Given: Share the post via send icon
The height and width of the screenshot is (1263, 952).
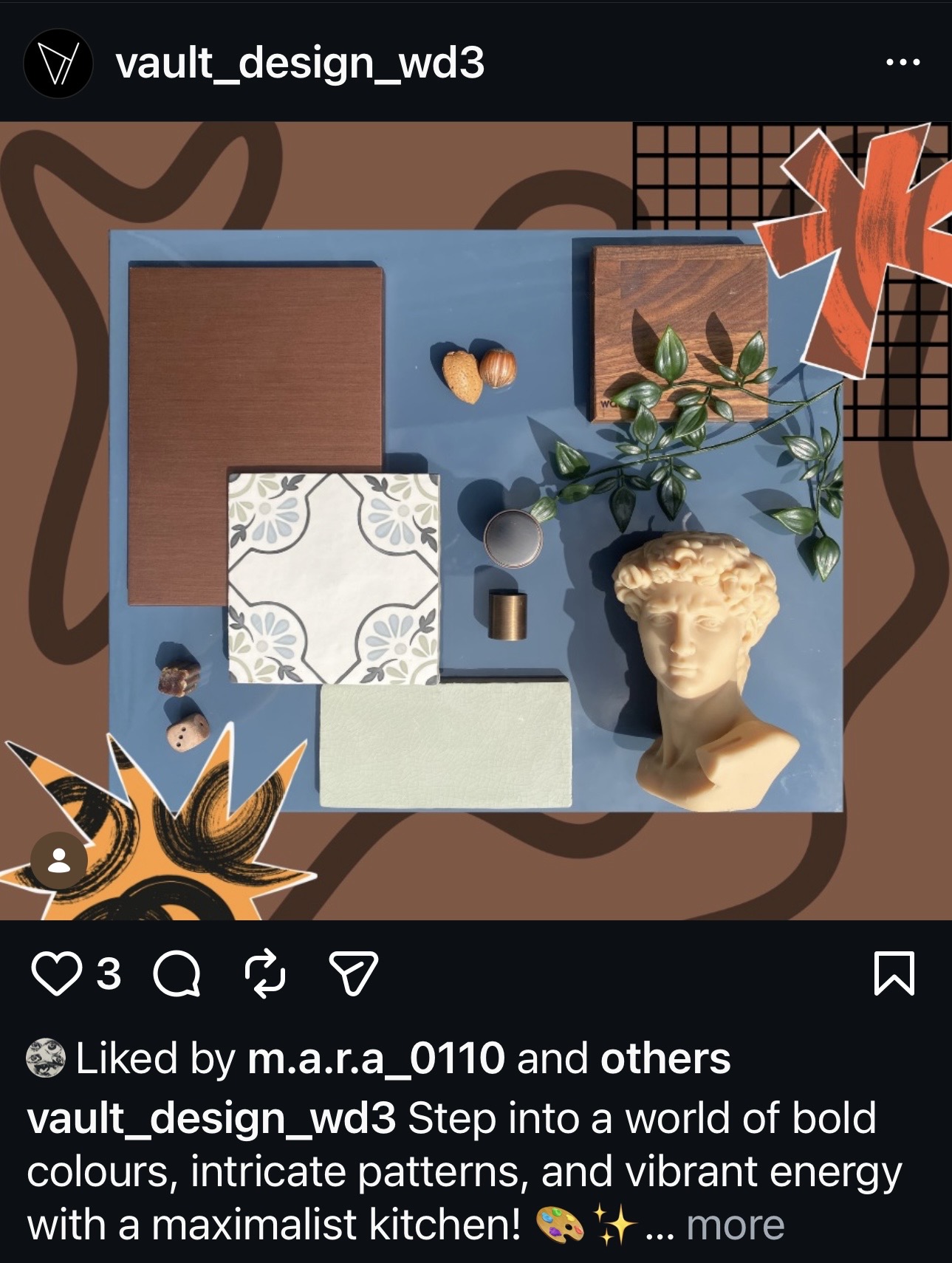Looking at the screenshot, I should click(354, 973).
